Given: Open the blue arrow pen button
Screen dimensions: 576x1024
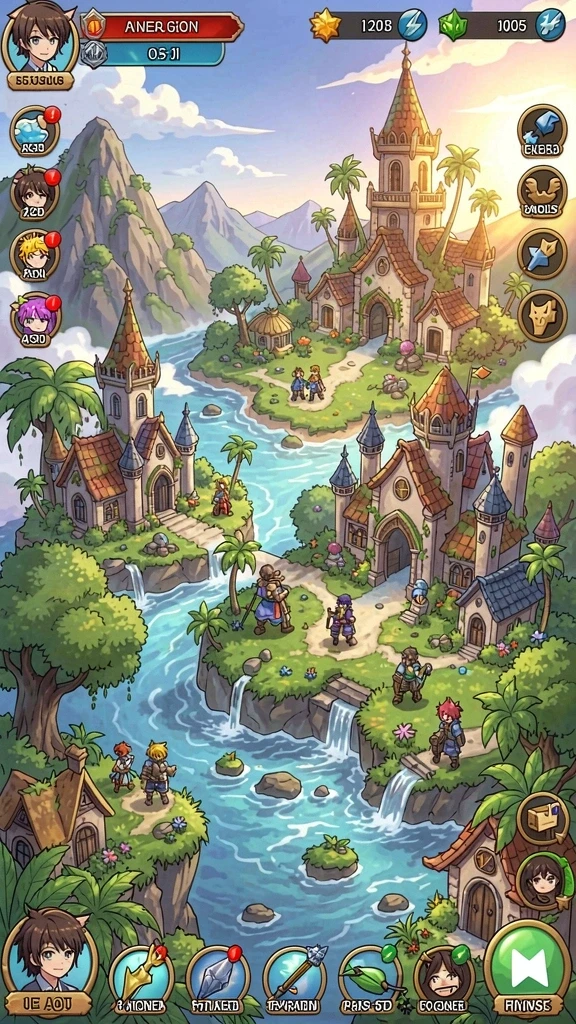Looking at the screenshot, I should pos(541,253).
